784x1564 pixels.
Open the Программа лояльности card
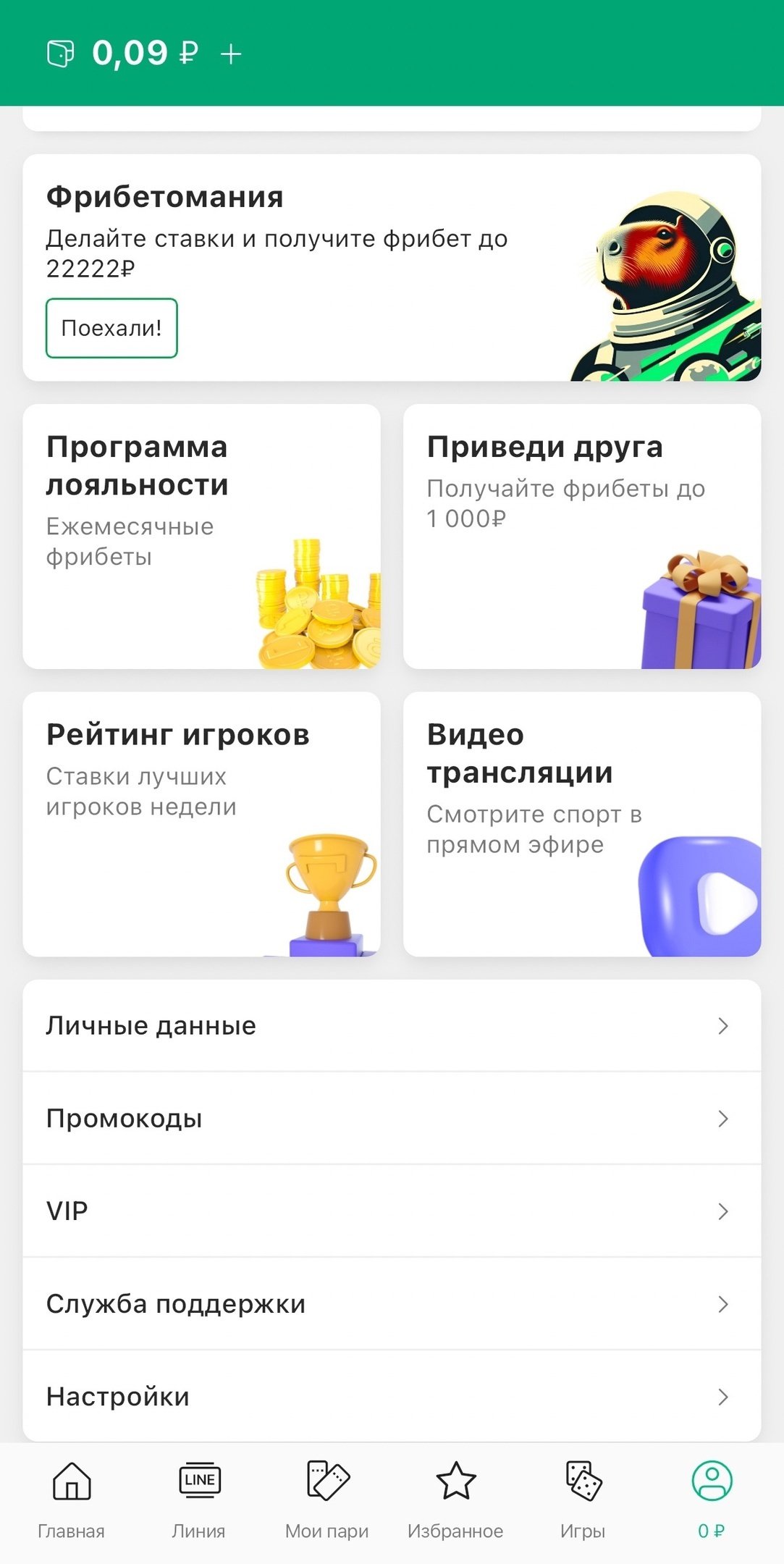pyautogui.click(x=201, y=536)
